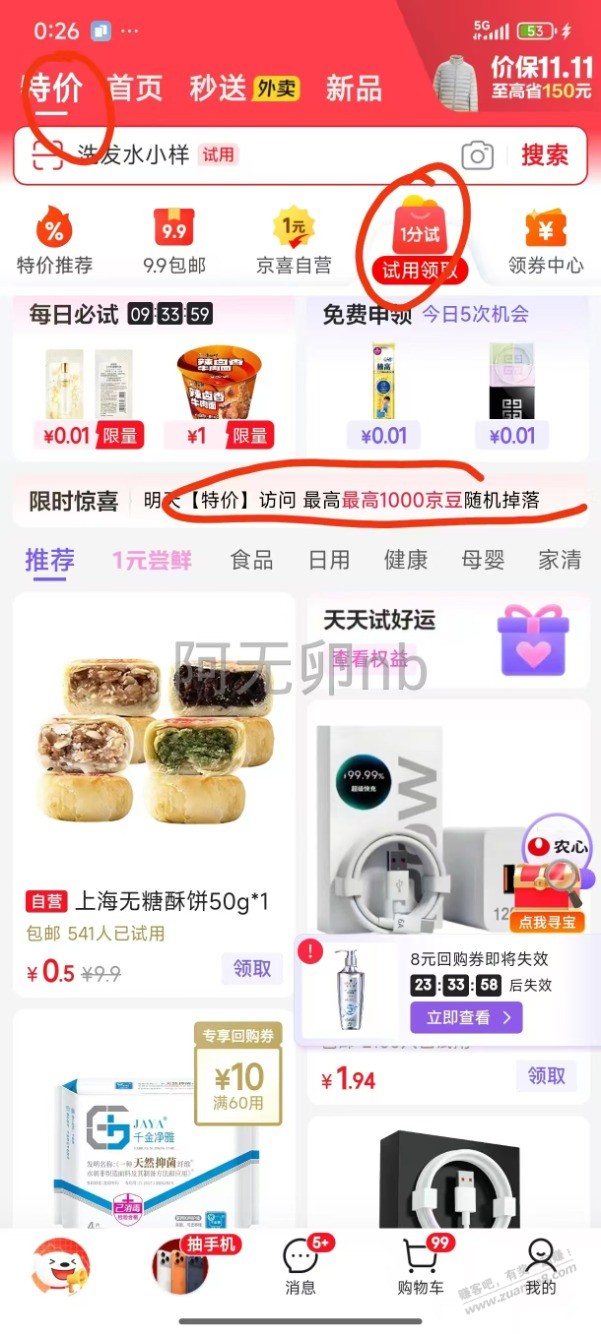
Task: Tap the red 搜索 button
Action: 544,155
